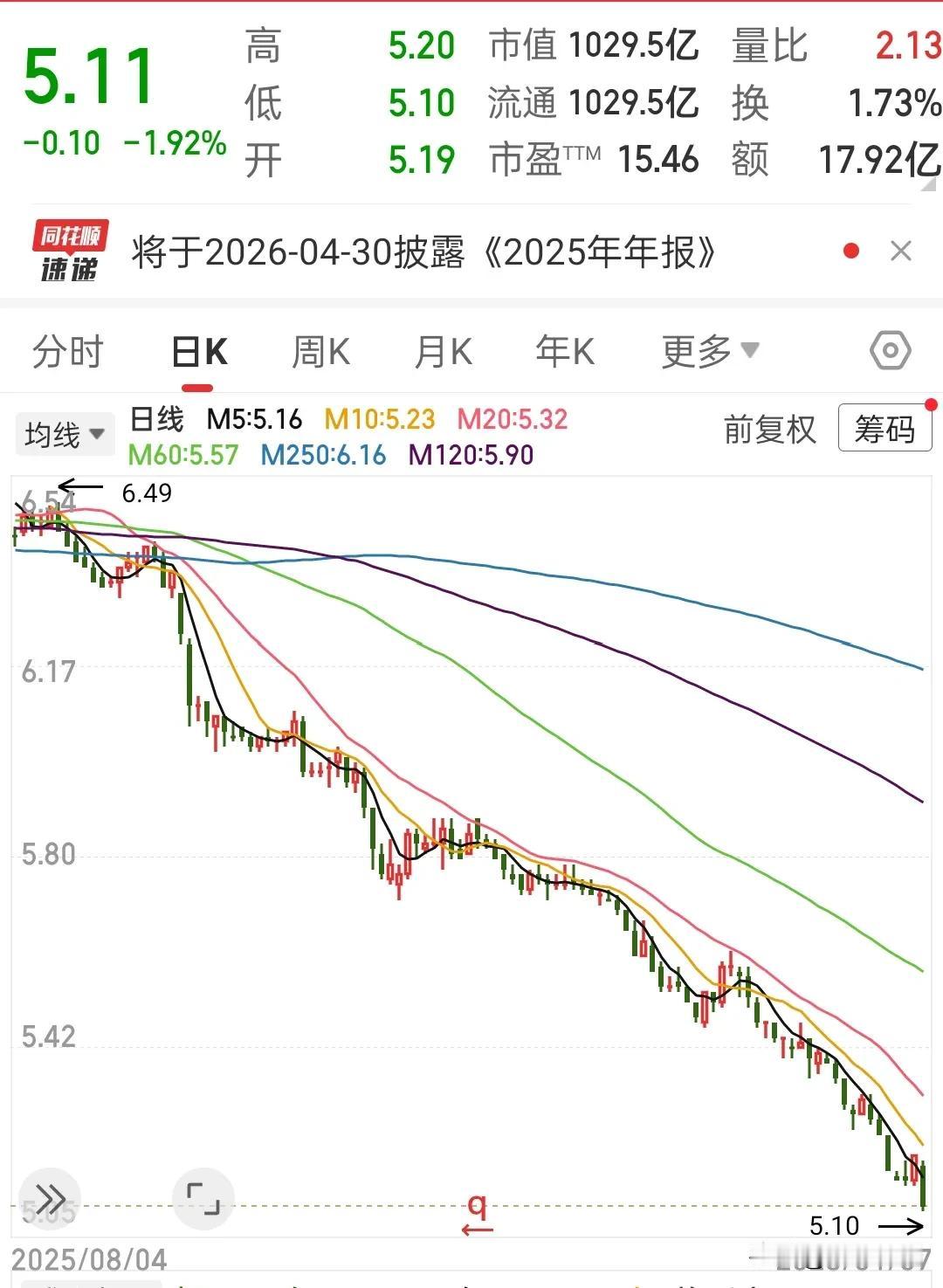The image size is (943, 1288).
Task: Toggle the 前复权 price adjustment mode
Action: (769, 430)
